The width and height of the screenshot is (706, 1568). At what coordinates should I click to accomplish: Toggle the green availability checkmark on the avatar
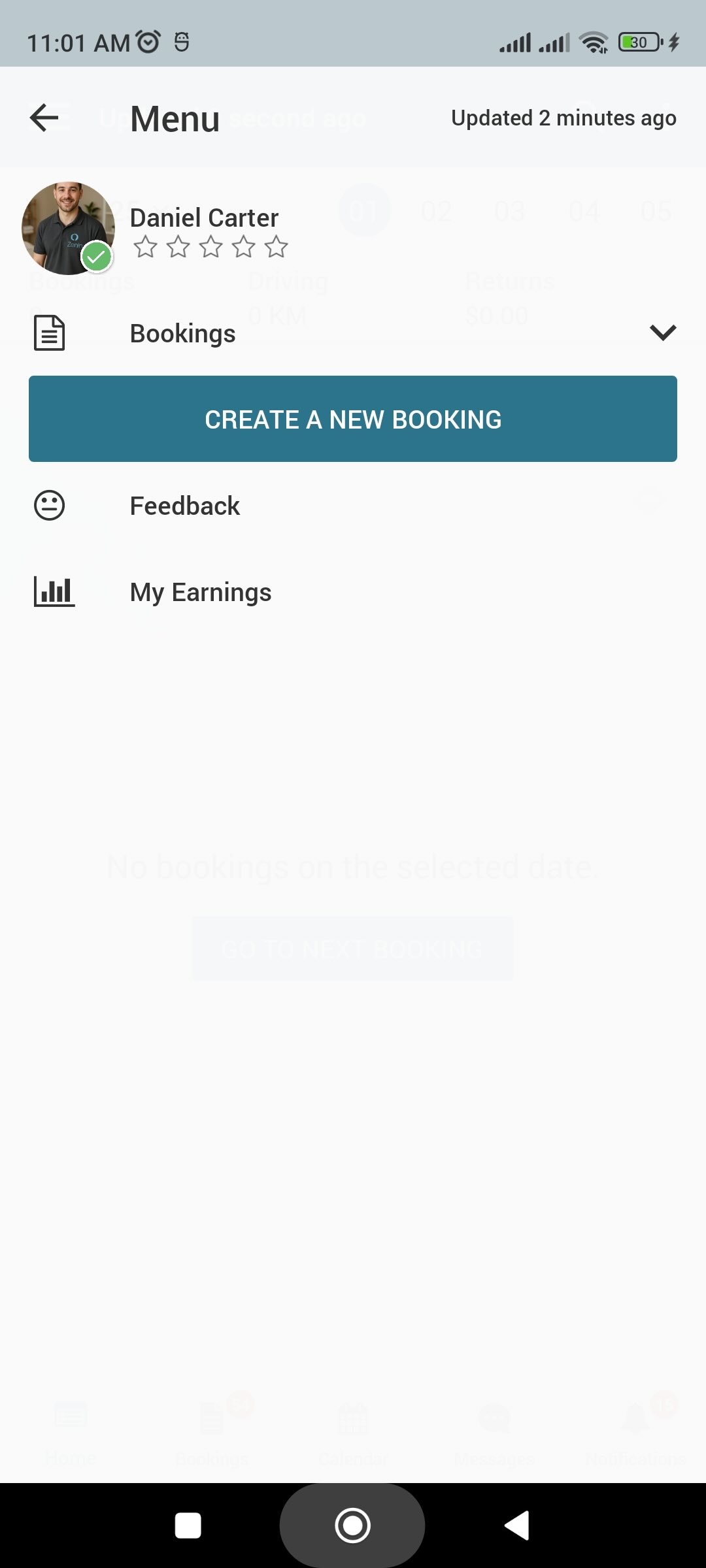point(97,256)
